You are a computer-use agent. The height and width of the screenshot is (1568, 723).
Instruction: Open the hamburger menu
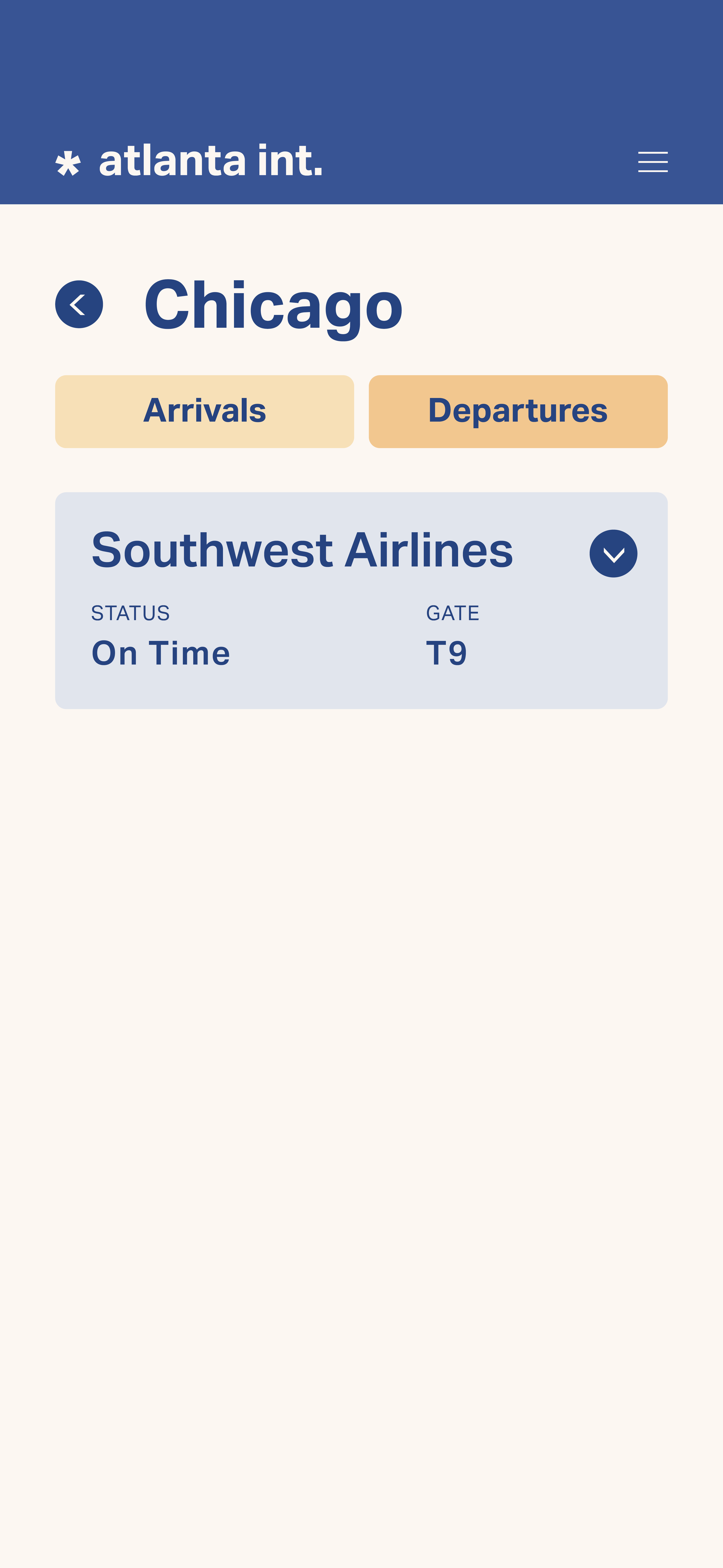(x=652, y=162)
